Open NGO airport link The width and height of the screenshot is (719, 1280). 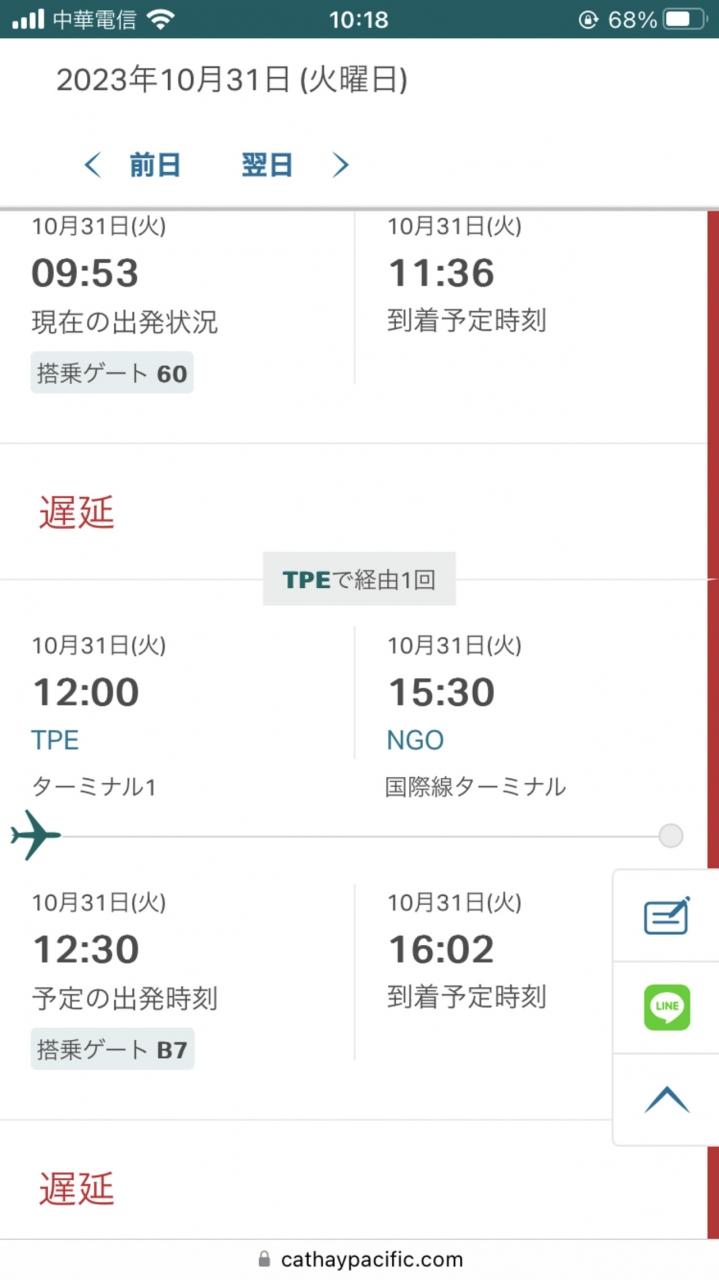tap(415, 740)
